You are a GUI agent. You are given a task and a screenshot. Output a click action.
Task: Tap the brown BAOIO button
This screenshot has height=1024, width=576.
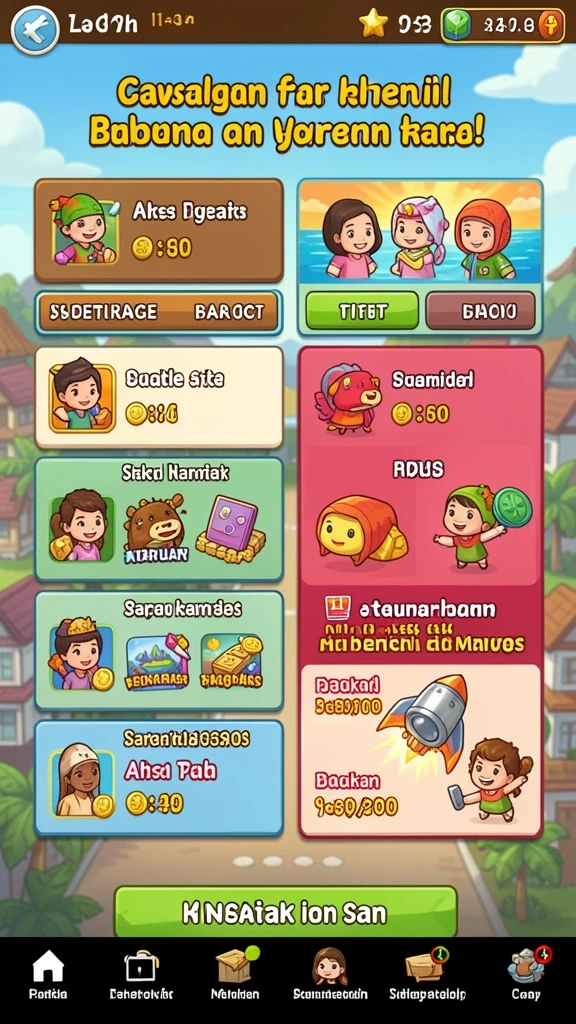click(480, 311)
